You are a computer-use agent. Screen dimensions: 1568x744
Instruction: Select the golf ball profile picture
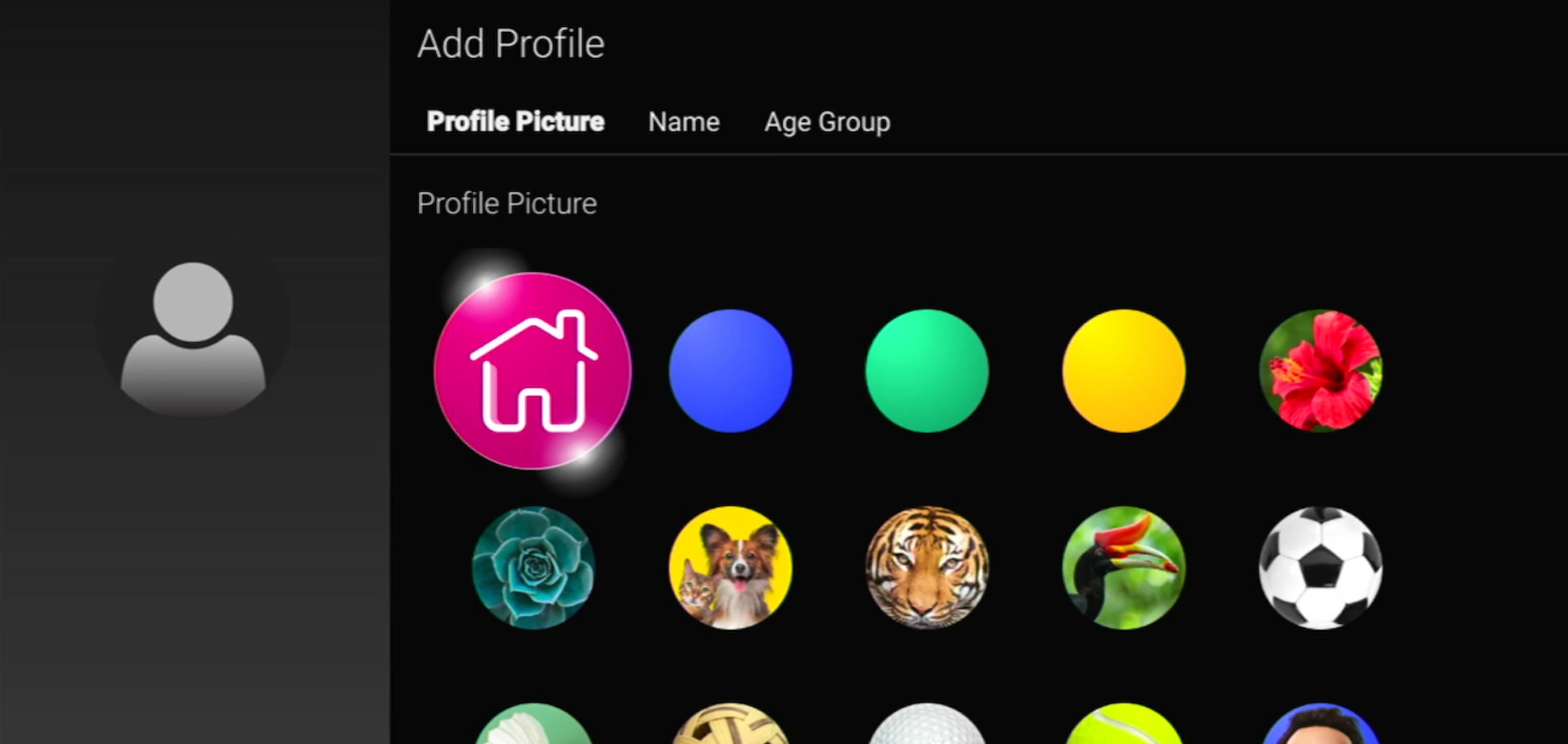coord(927,727)
